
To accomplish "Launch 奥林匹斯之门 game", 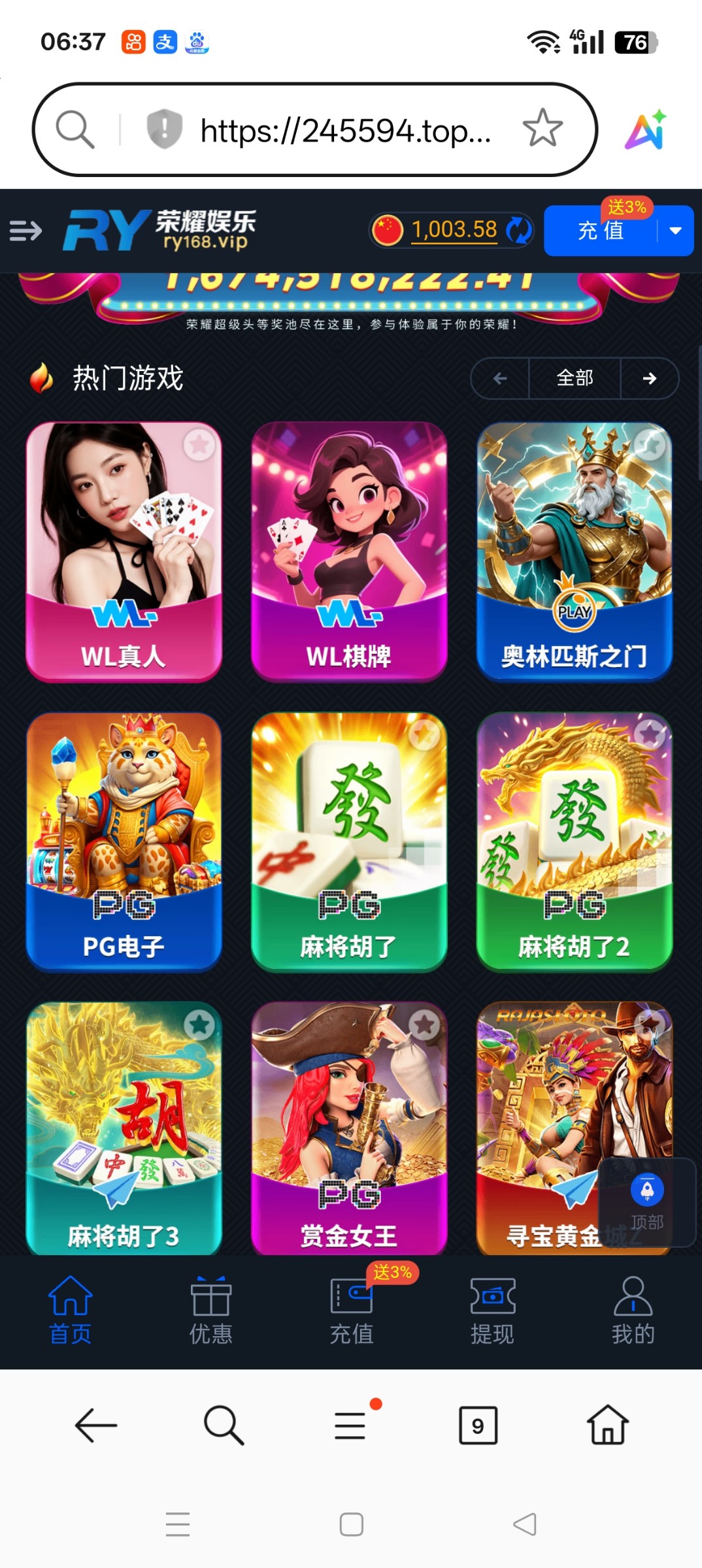I will coord(575,552).
